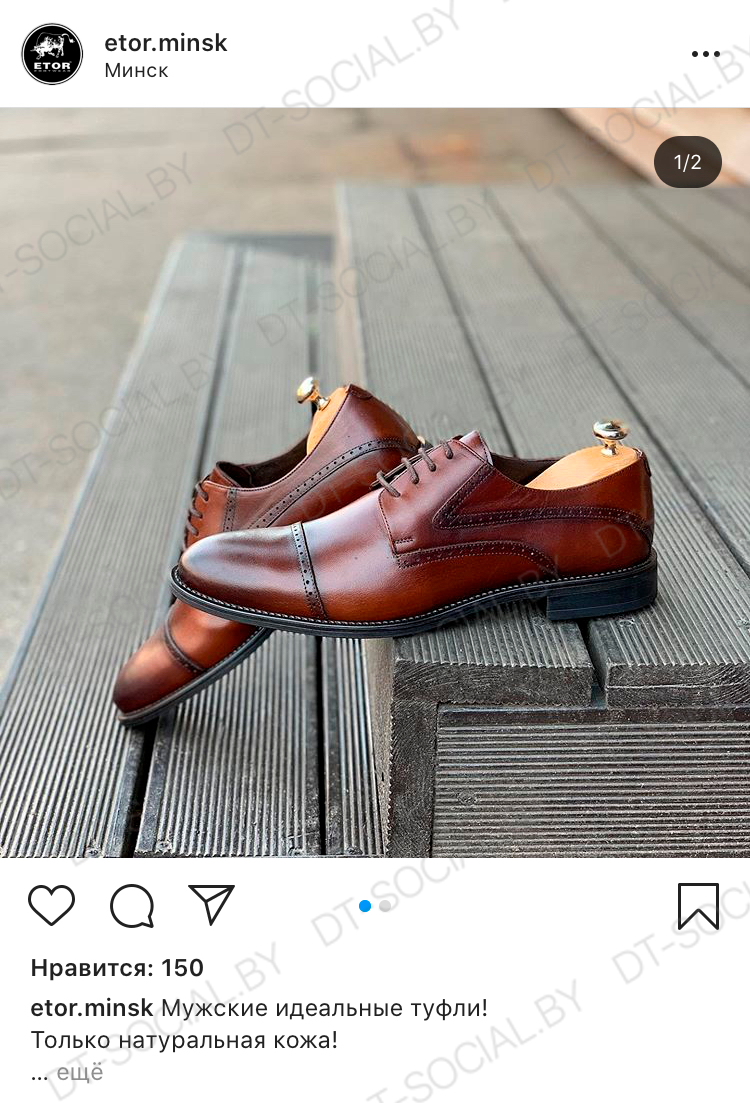
Task: Open the Минск location tag
Action: pos(136,71)
